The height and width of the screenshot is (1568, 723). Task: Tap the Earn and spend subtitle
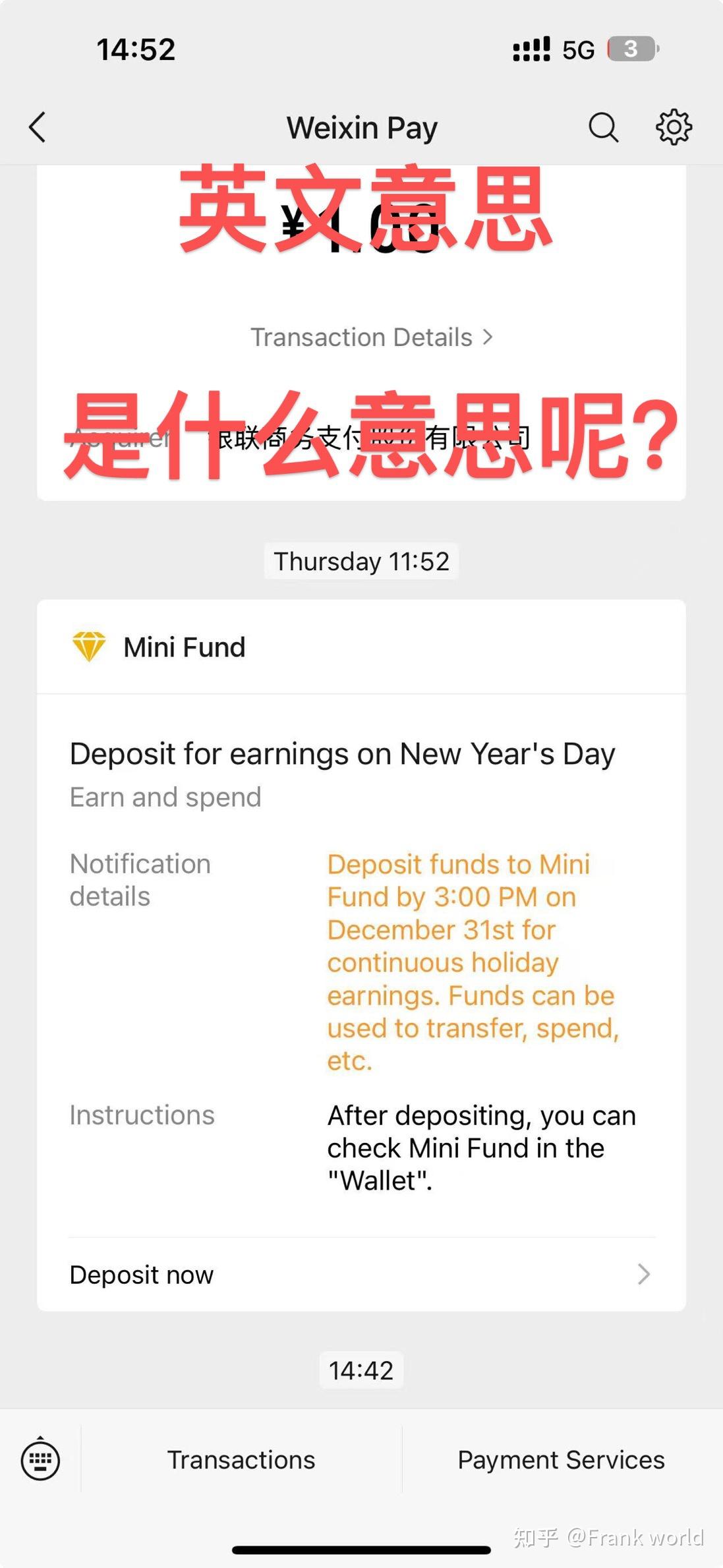point(165,796)
